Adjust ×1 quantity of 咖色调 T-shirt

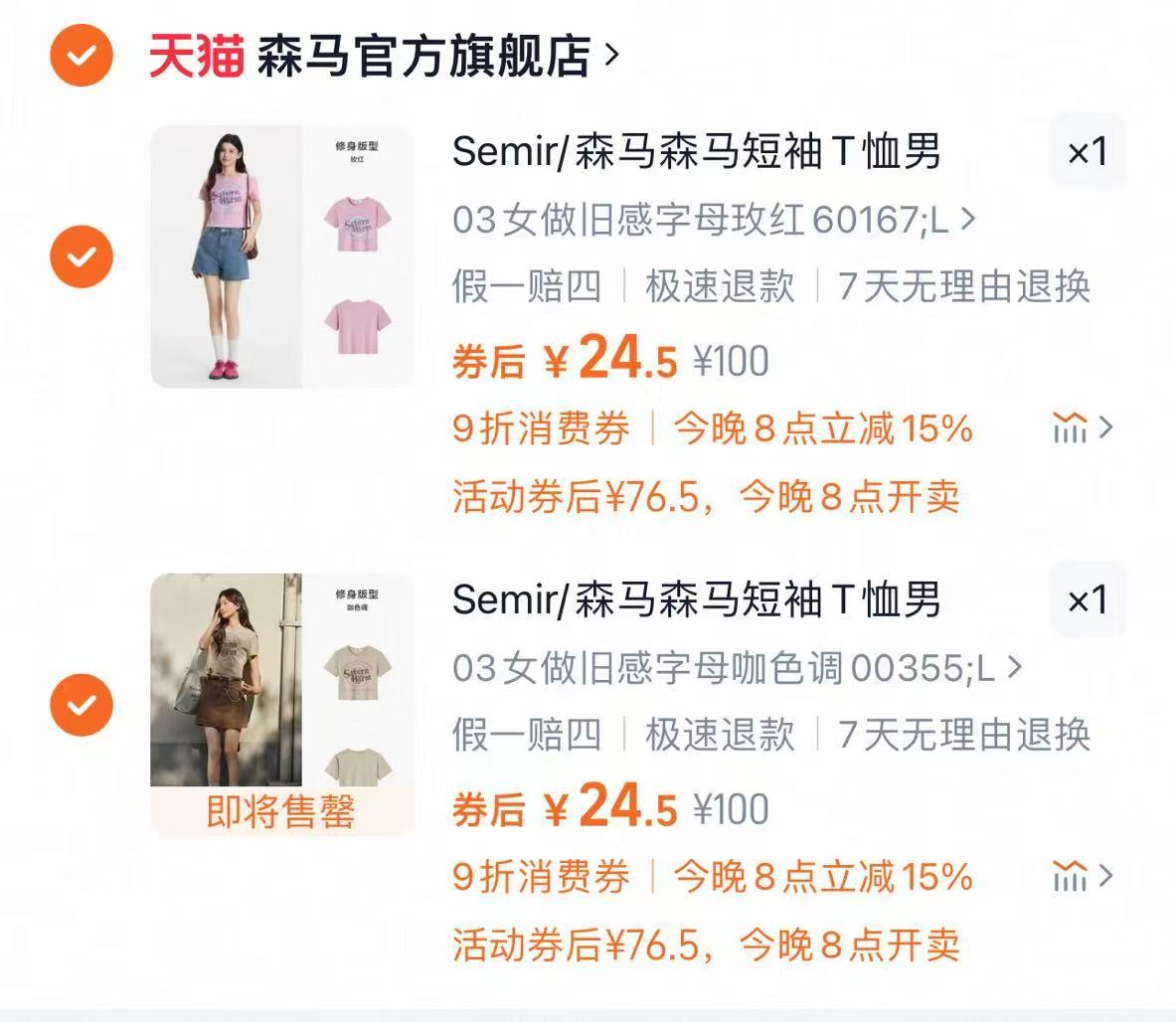point(1088,599)
